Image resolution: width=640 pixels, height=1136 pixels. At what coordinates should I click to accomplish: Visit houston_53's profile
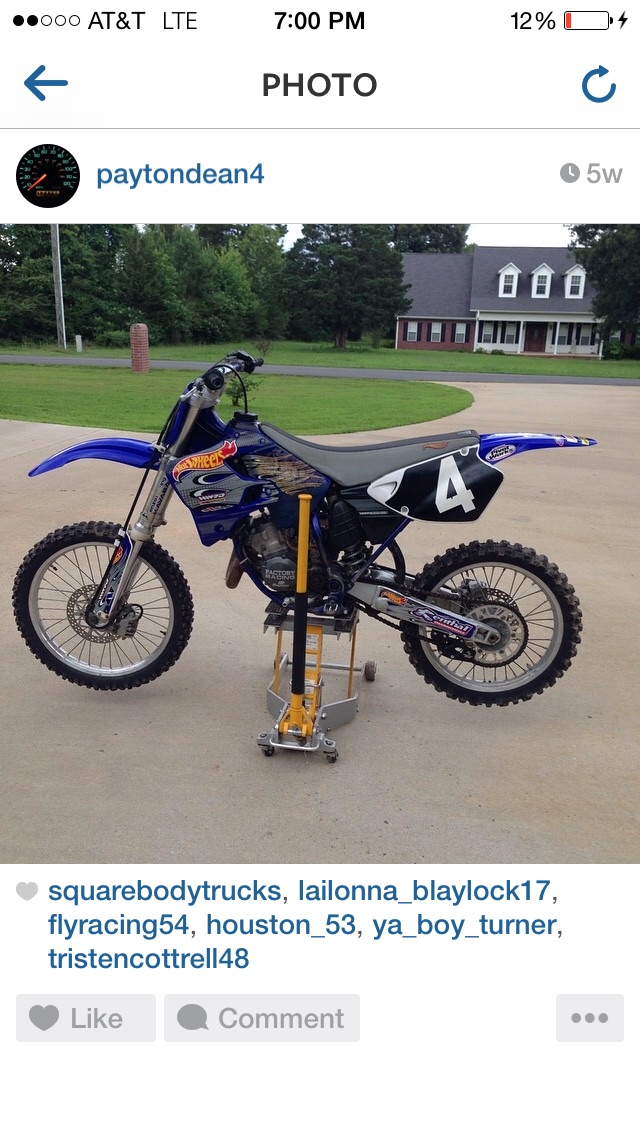(281, 925)
